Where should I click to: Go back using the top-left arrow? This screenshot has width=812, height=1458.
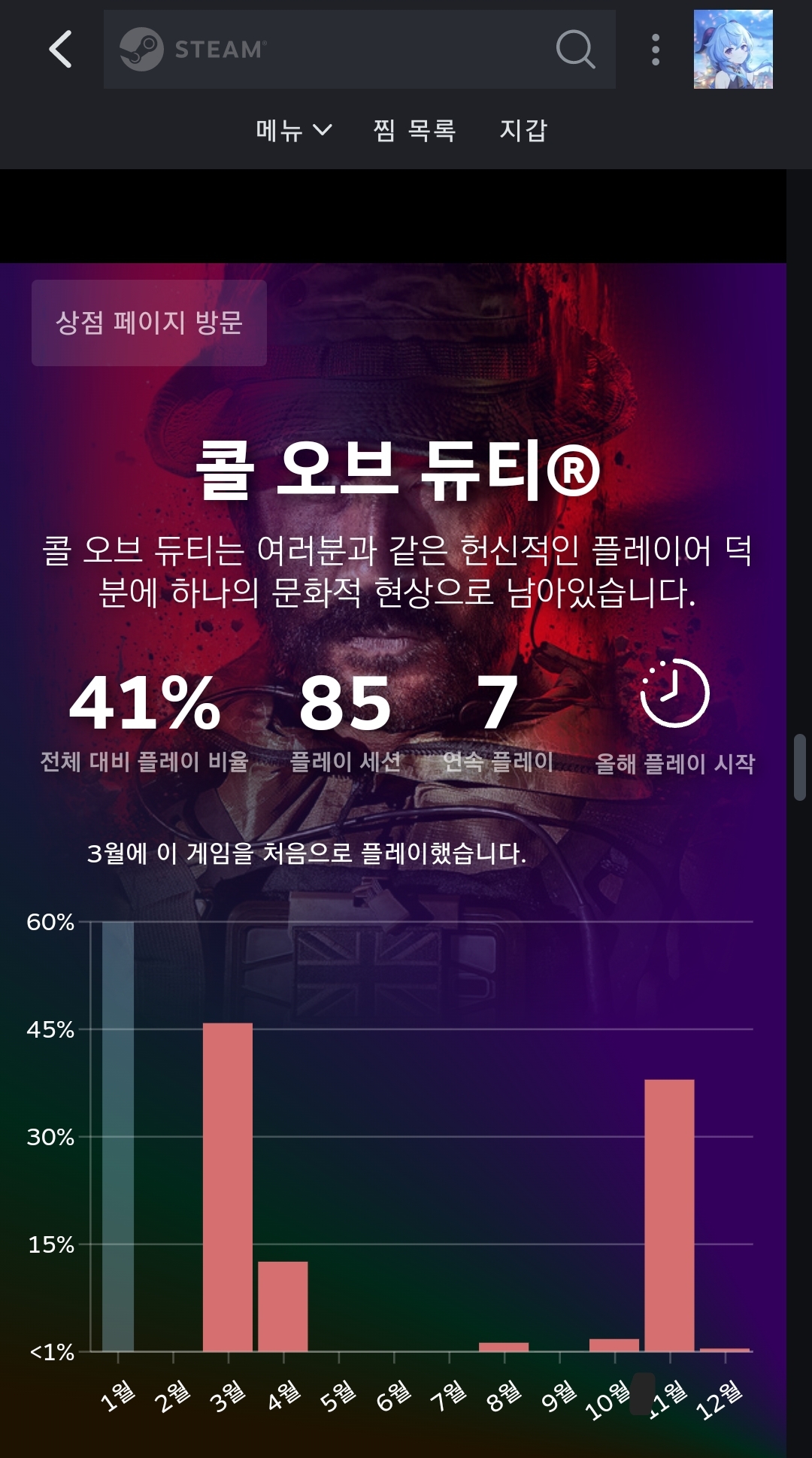coord(60,50)
